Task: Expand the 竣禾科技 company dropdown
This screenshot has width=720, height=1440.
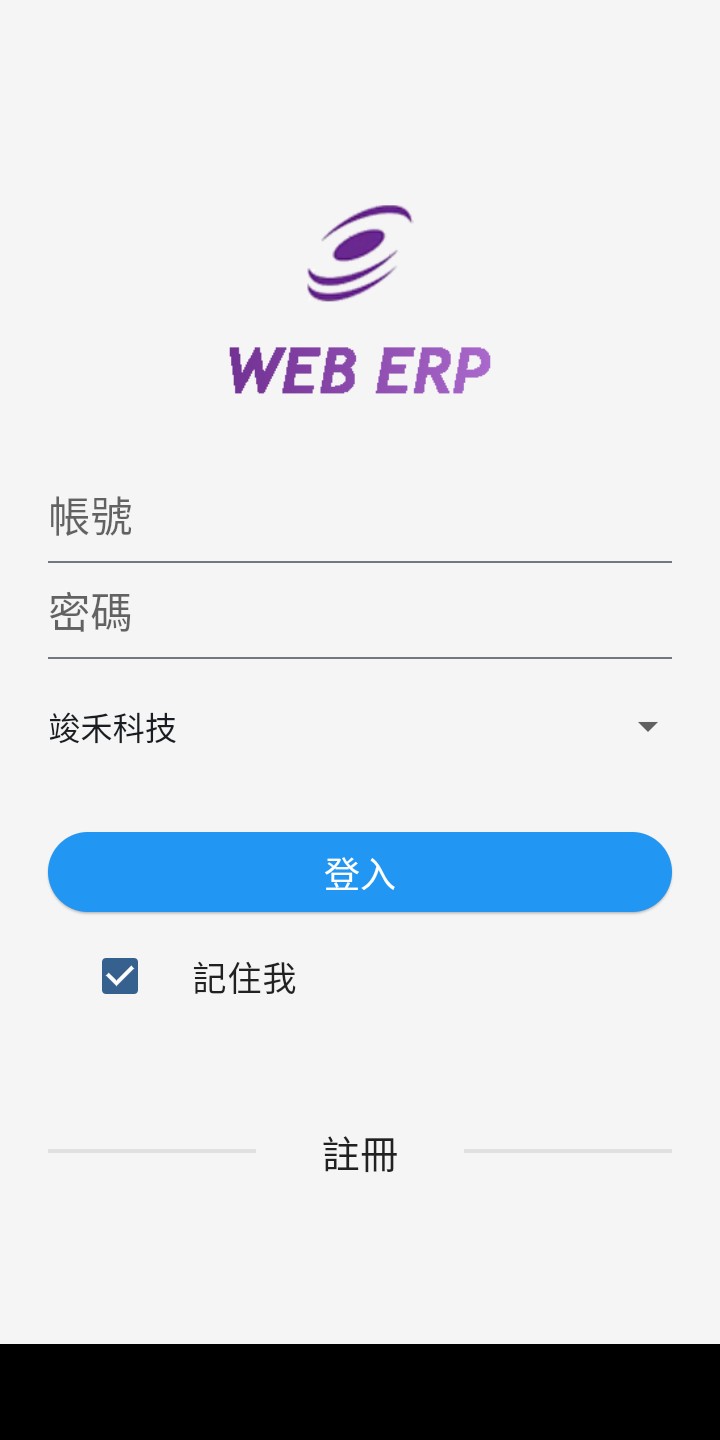Action: (360, 728)
